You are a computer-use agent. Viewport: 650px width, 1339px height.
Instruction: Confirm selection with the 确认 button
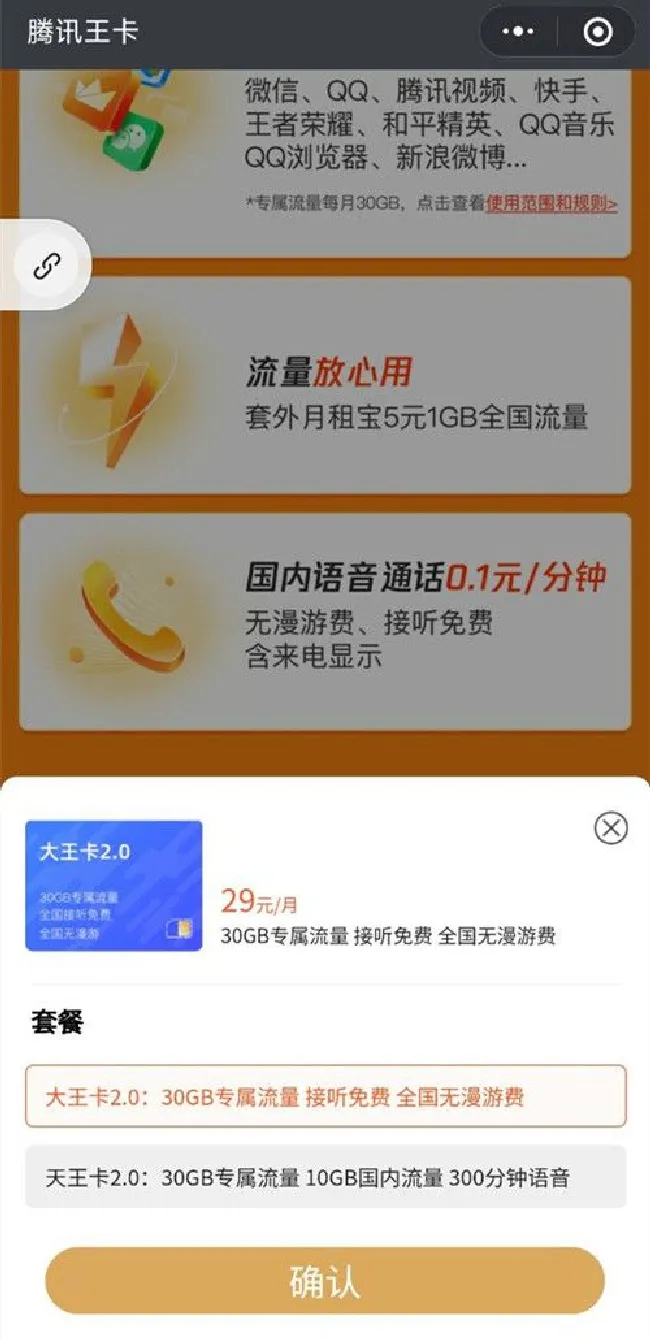coord(325,1281)
